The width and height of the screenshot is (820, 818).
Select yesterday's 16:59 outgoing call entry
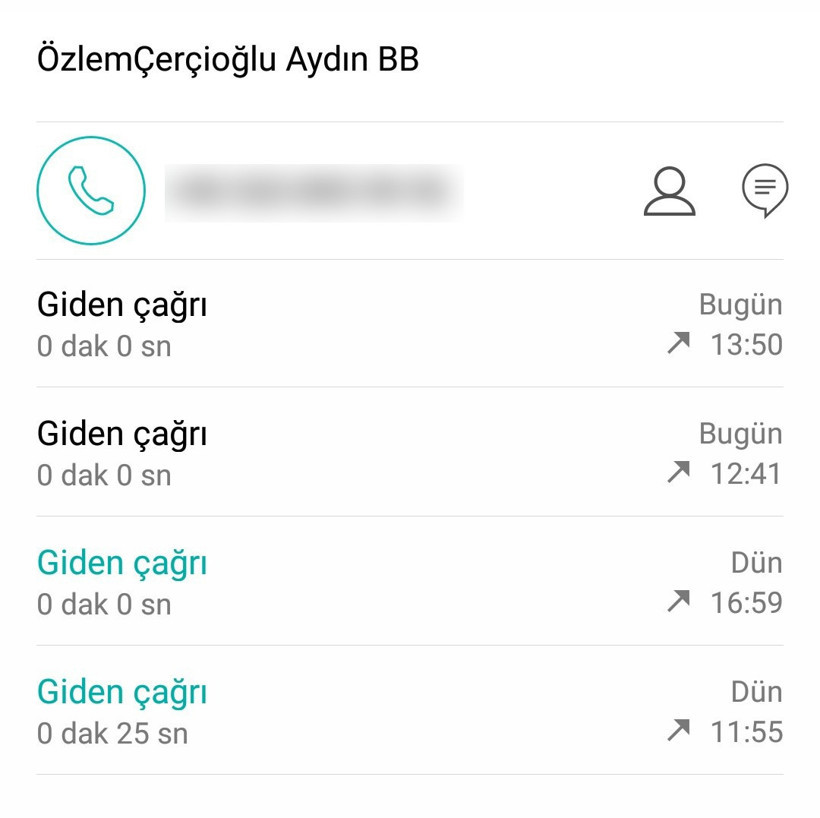[x=410, y=582]
